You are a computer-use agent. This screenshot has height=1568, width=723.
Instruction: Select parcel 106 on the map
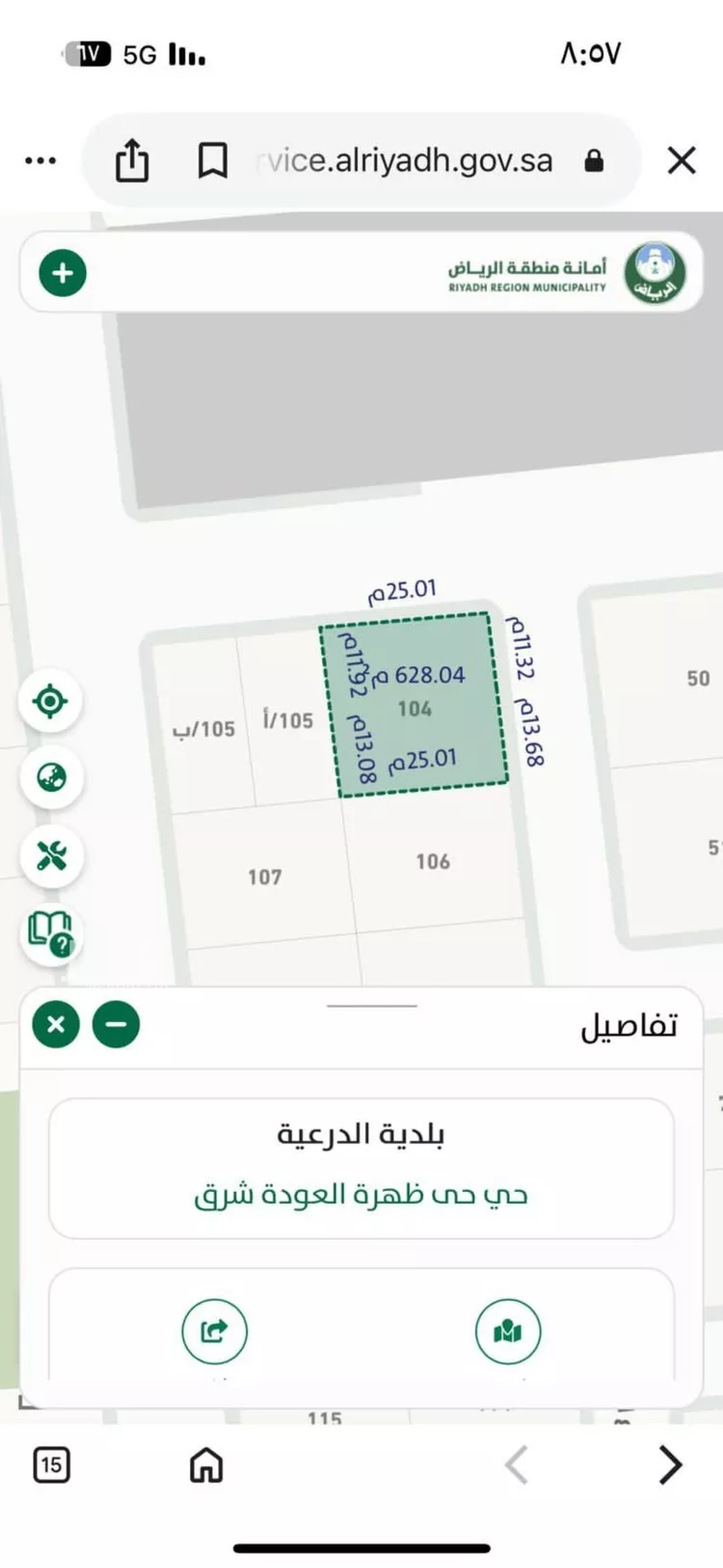[x=433, y=862]
